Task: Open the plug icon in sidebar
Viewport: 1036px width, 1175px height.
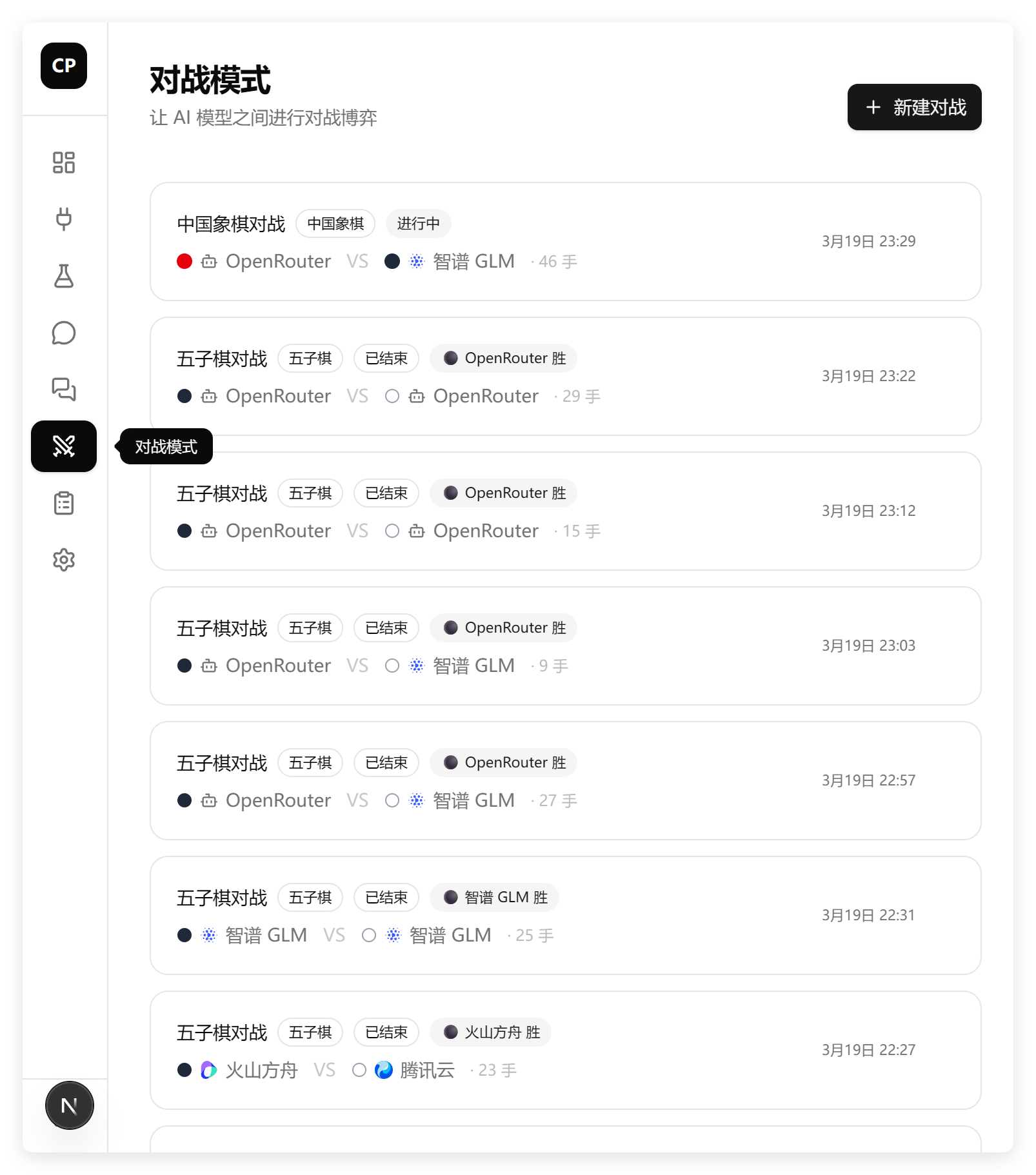Action: tap(64, 219)
